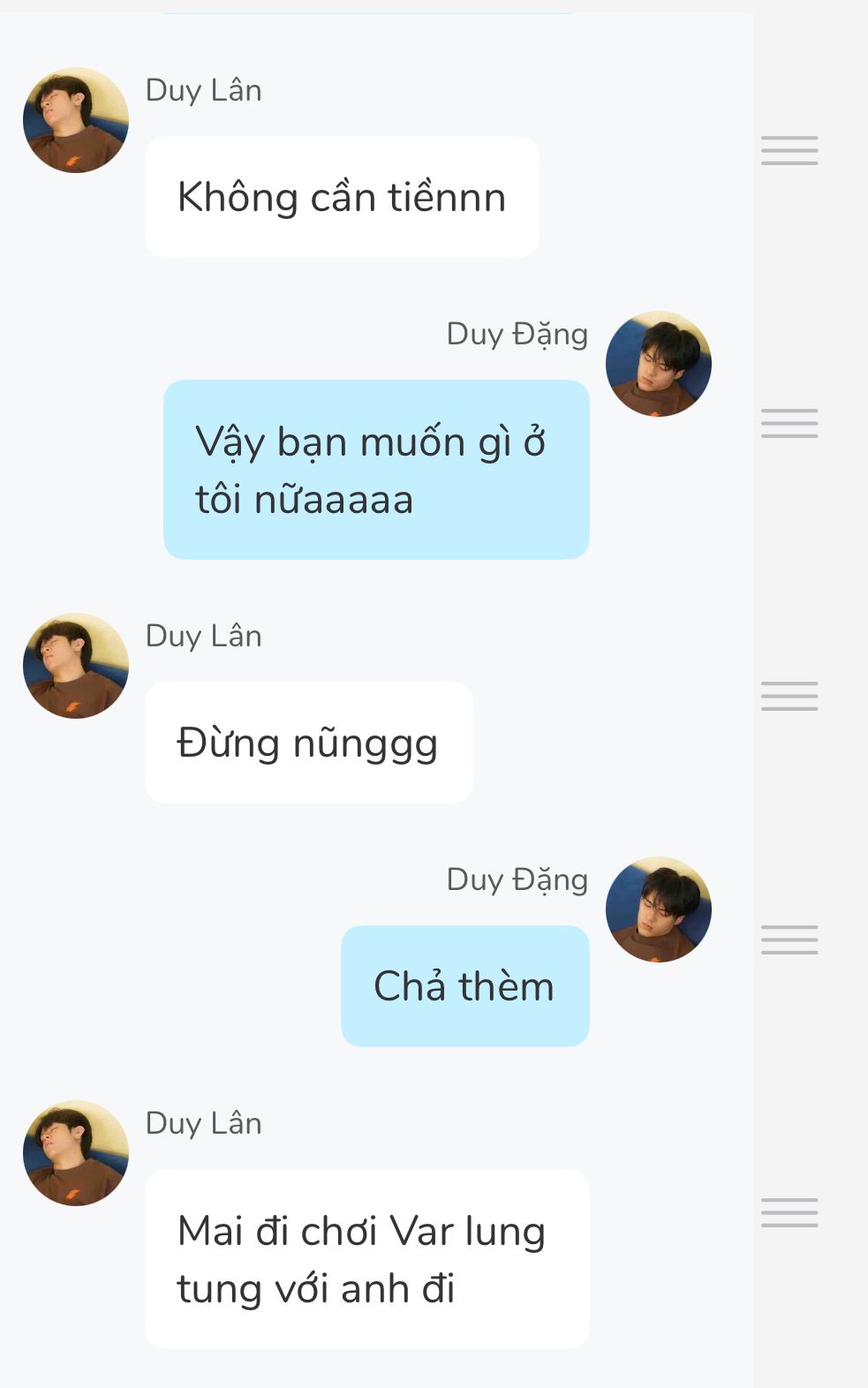868x1388 pixels.
Task: Tap the reorder handle beside "Không cần tiềnnn"
Action: [x=789, y=151]
